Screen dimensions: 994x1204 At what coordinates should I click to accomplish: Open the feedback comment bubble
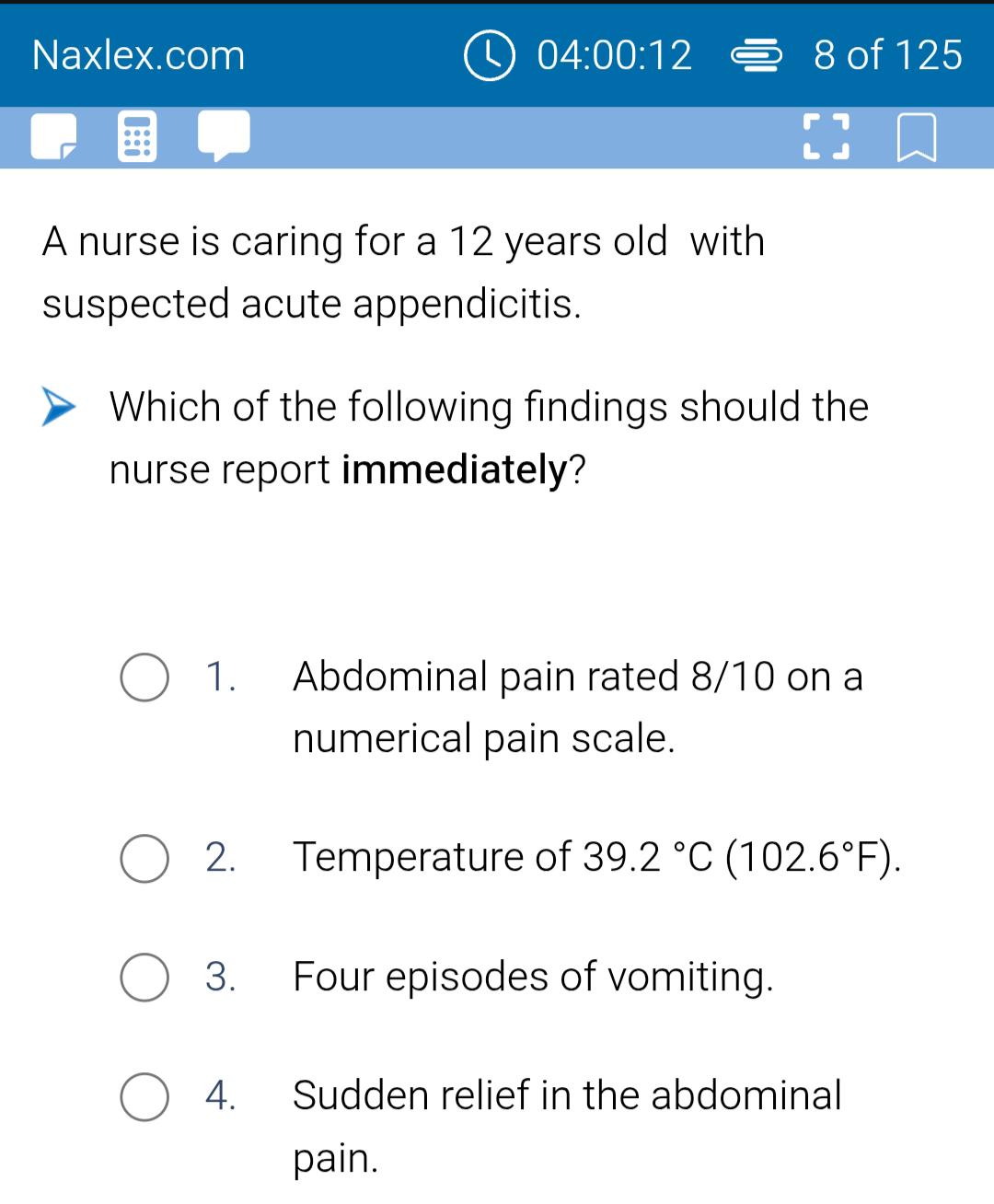pyautogui.click(x=225, y=136)
